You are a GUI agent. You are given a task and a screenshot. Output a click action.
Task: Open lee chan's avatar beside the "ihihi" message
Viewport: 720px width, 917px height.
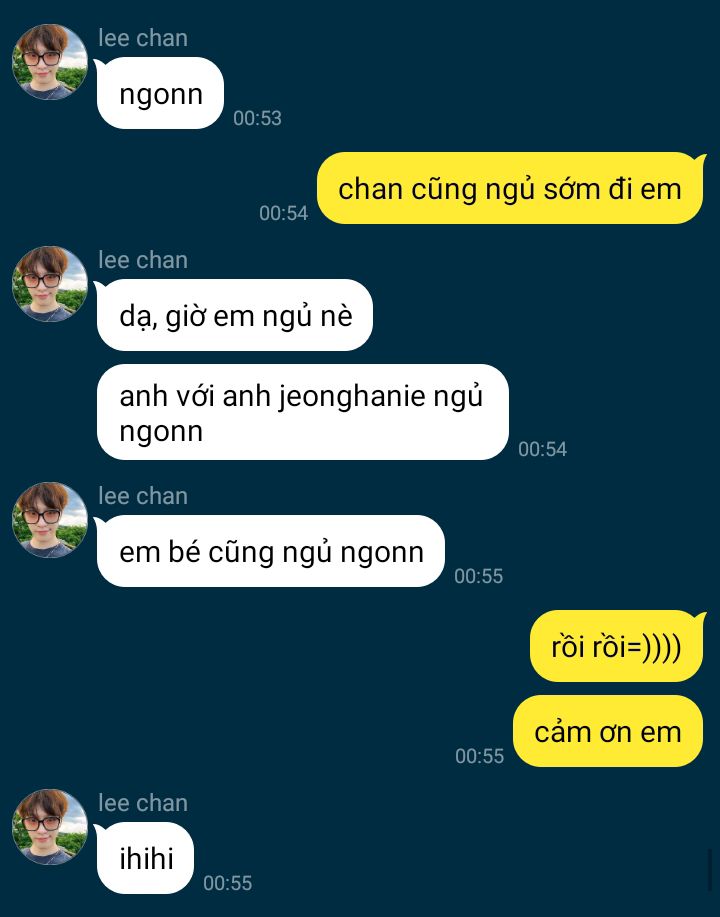[x=50, y=827]
